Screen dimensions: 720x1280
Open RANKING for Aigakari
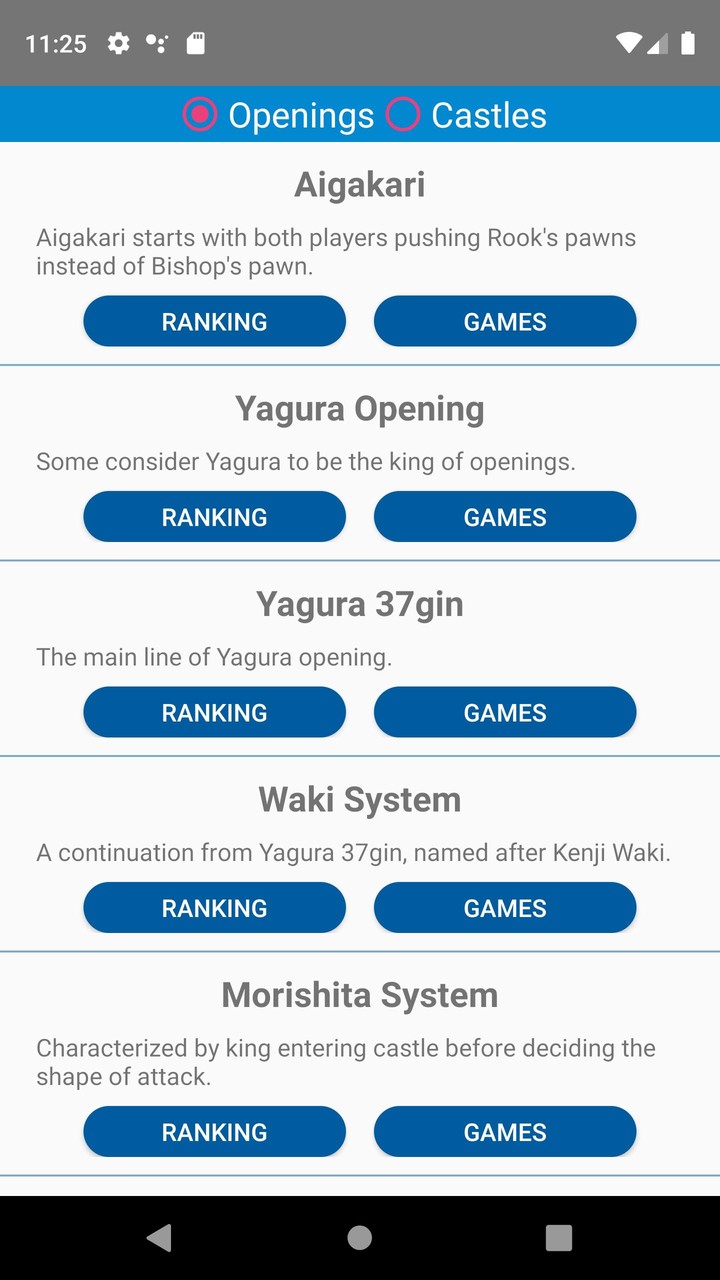(214, 321)
